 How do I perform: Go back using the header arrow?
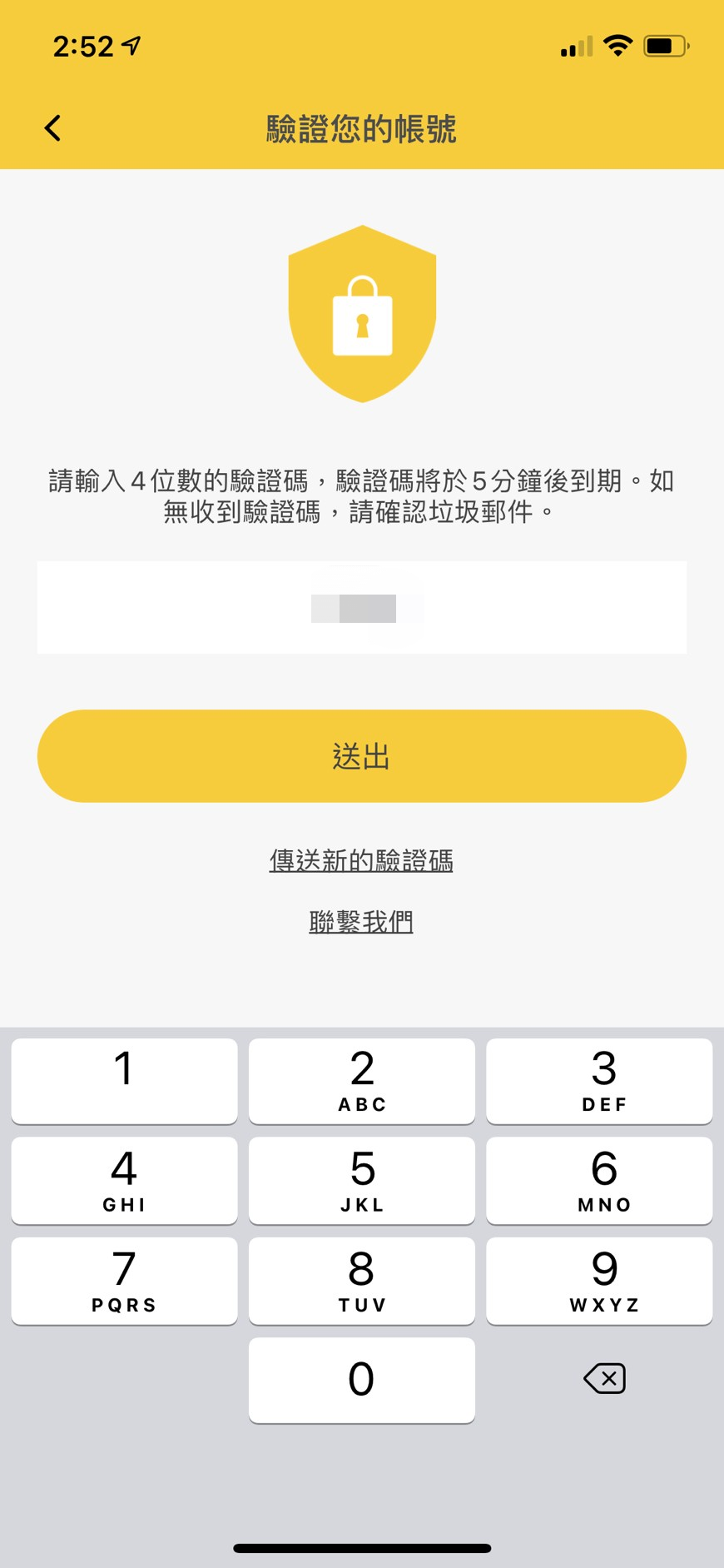53,128
